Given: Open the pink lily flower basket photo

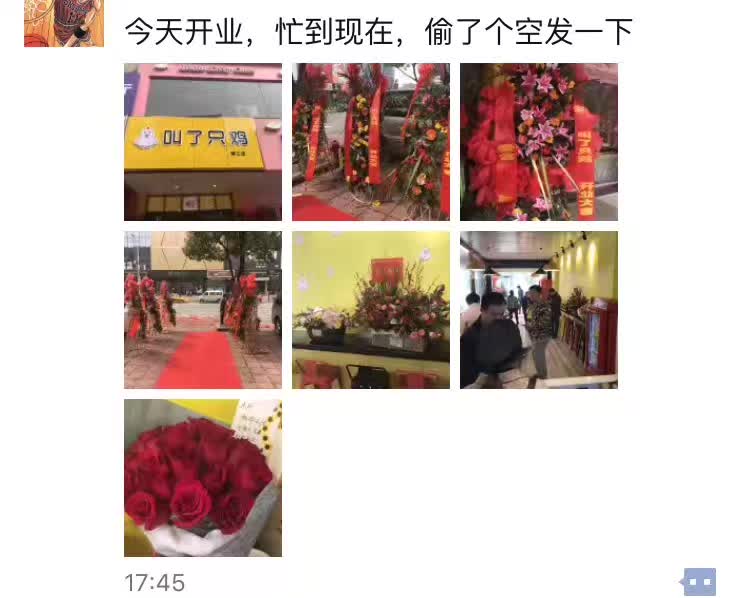Looking at the screenshot, I should (x=539, y=142).
